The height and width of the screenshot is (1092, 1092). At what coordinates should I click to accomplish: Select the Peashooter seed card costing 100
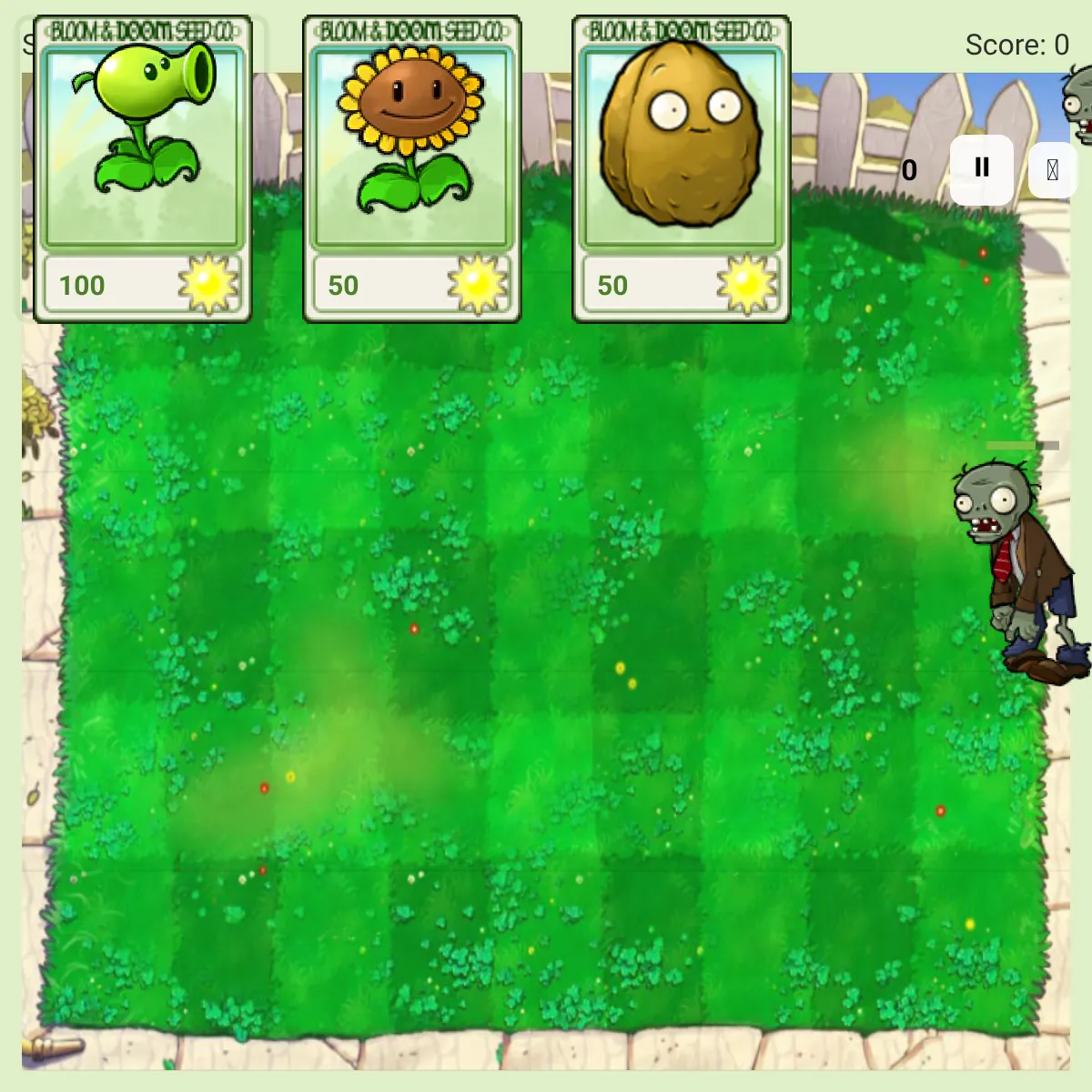[x=142, y=169]
